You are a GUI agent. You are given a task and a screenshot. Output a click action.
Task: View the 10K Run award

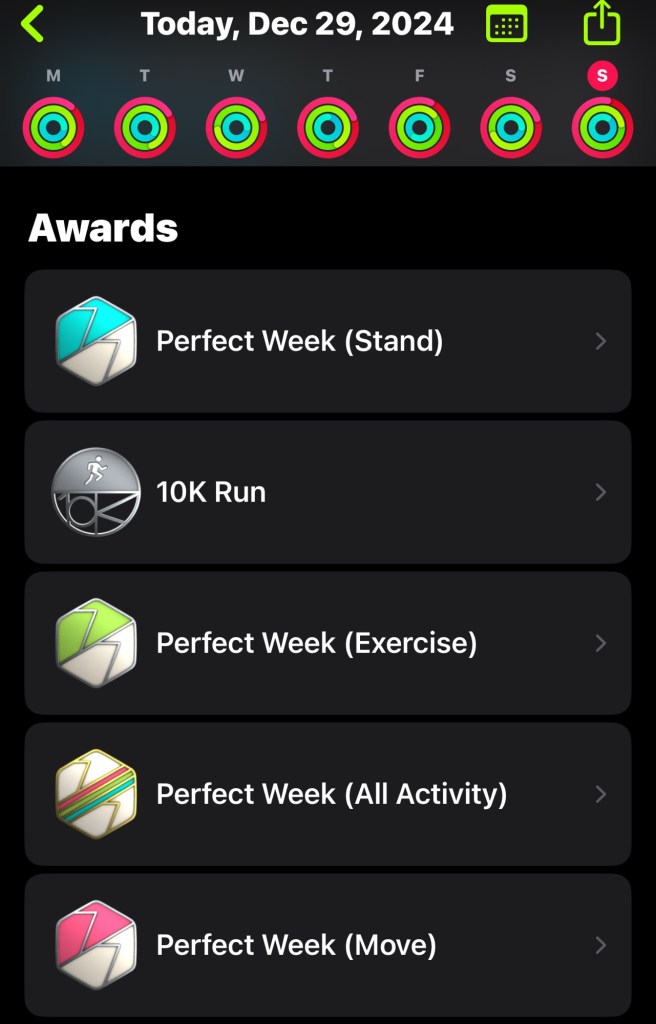click(x=328, y=492)
